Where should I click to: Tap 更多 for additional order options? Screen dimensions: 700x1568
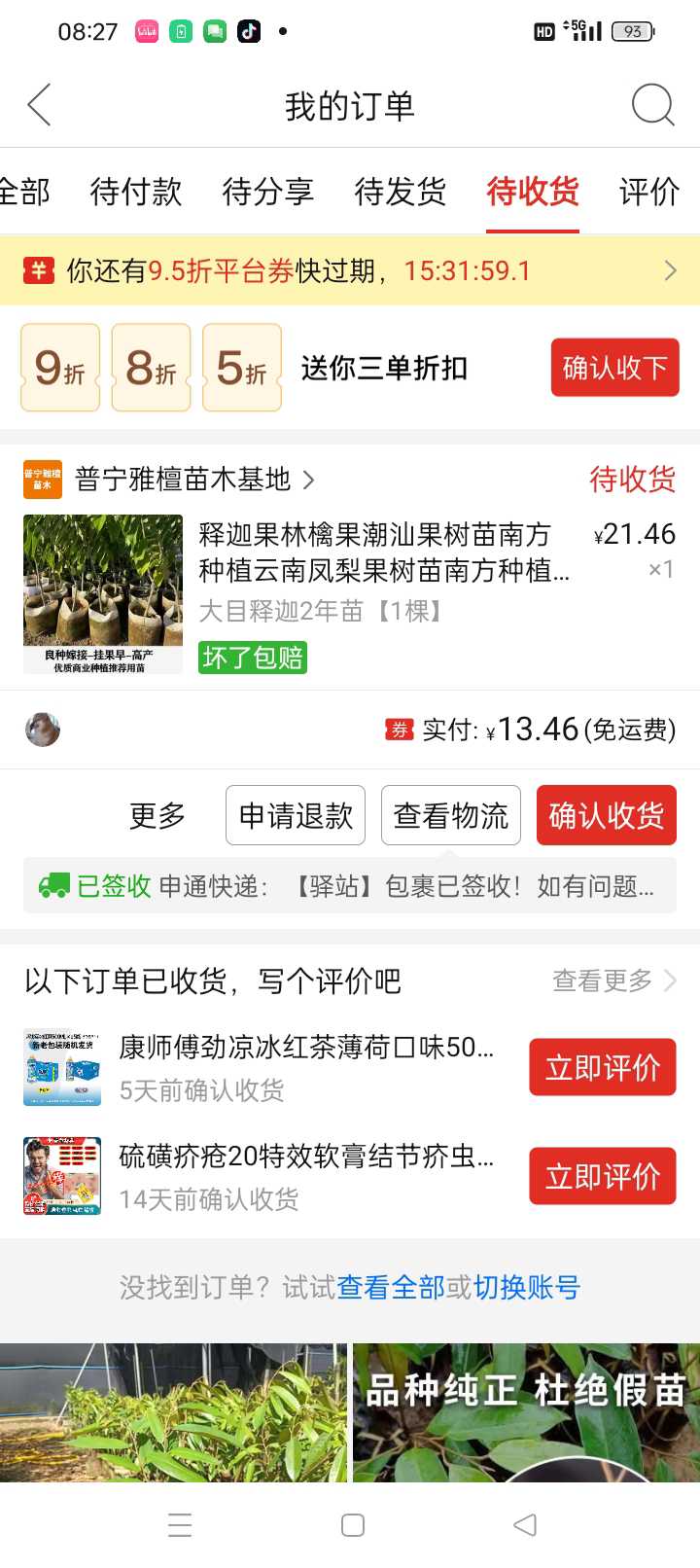[x=157, y=815]
